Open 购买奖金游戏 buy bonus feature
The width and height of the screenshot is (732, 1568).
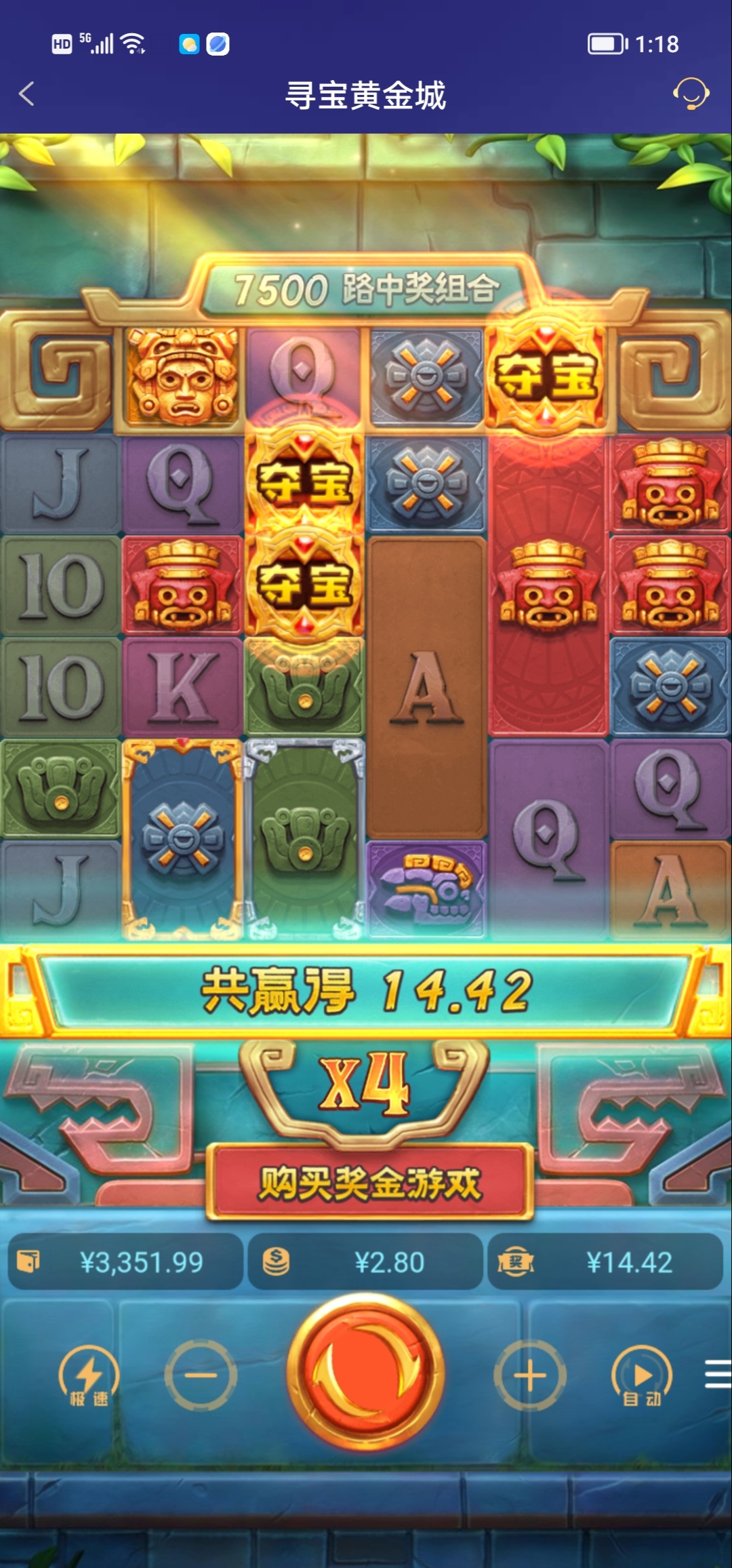click(369, 1183)
